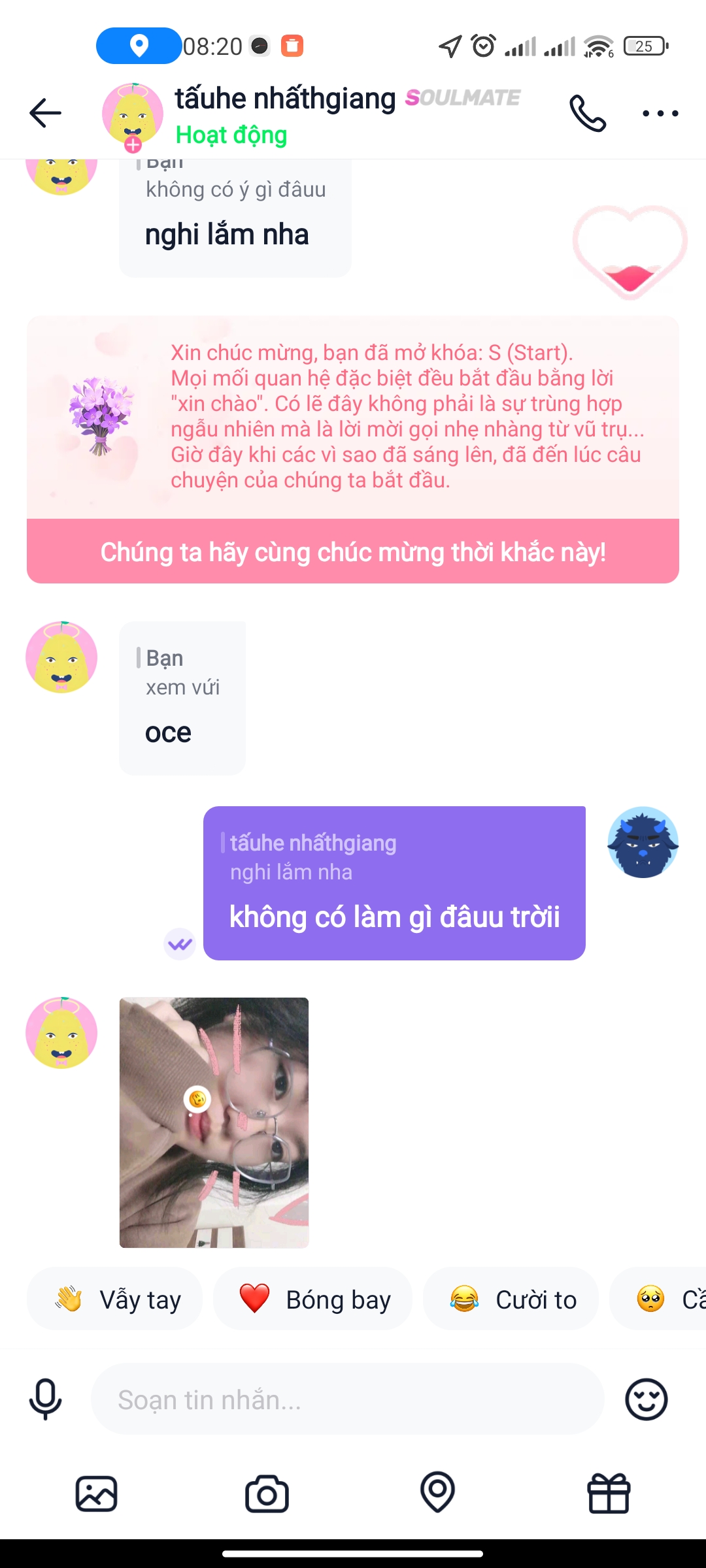The height and width of the screenshot is (1568, 706).
Task: Start a voice call with tấuhe nhấthgiang
Action: (x=587, y=114)
